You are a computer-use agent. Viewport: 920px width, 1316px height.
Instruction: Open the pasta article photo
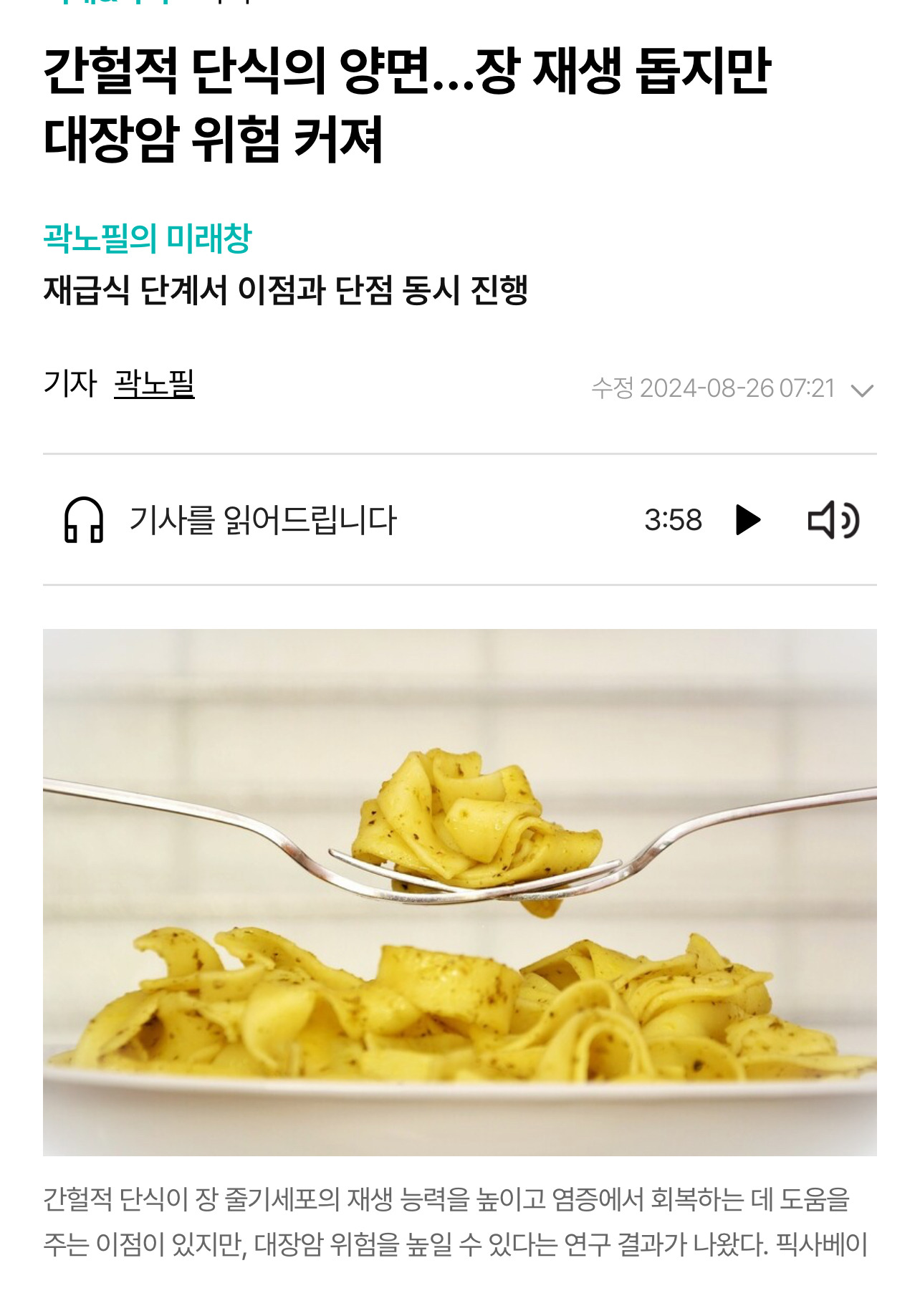[x=459, y=892]
